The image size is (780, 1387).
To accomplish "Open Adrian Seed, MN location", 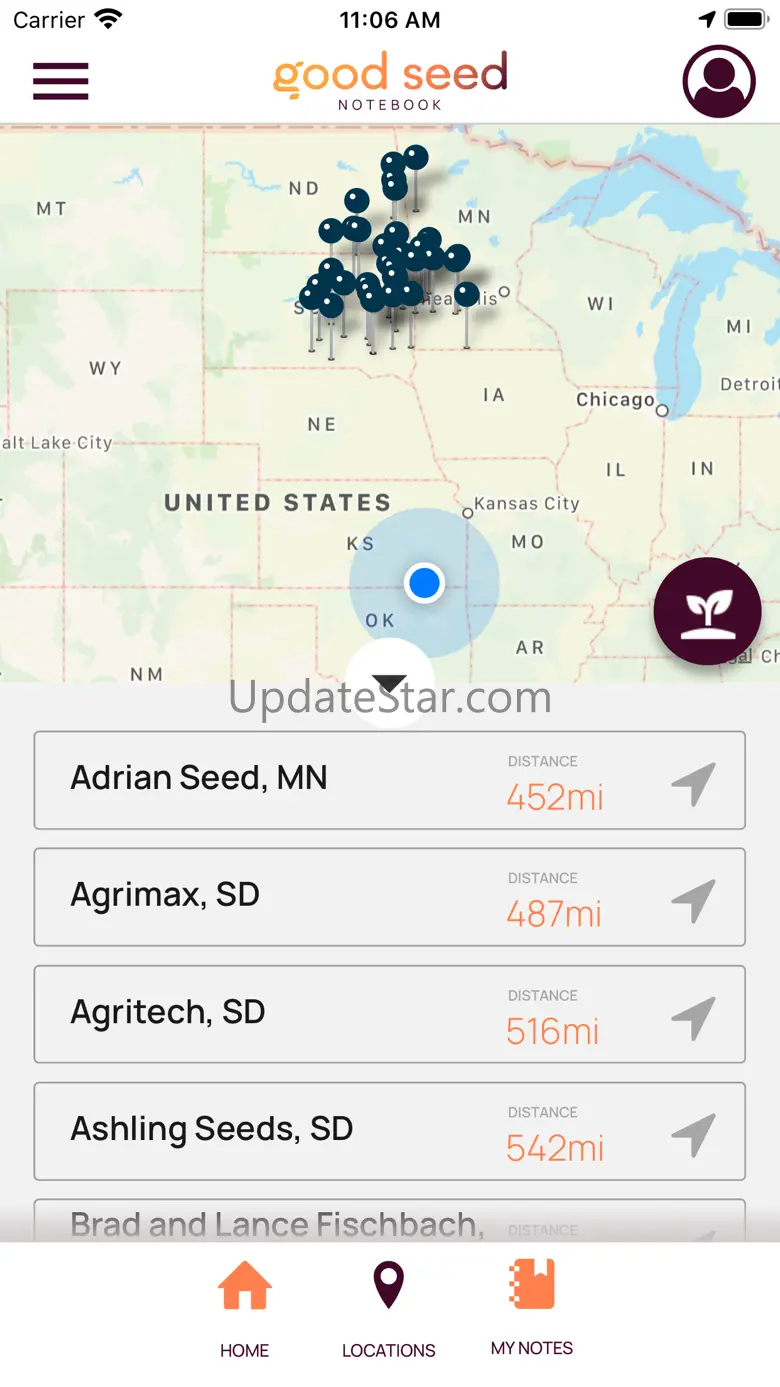I will 390,780.
